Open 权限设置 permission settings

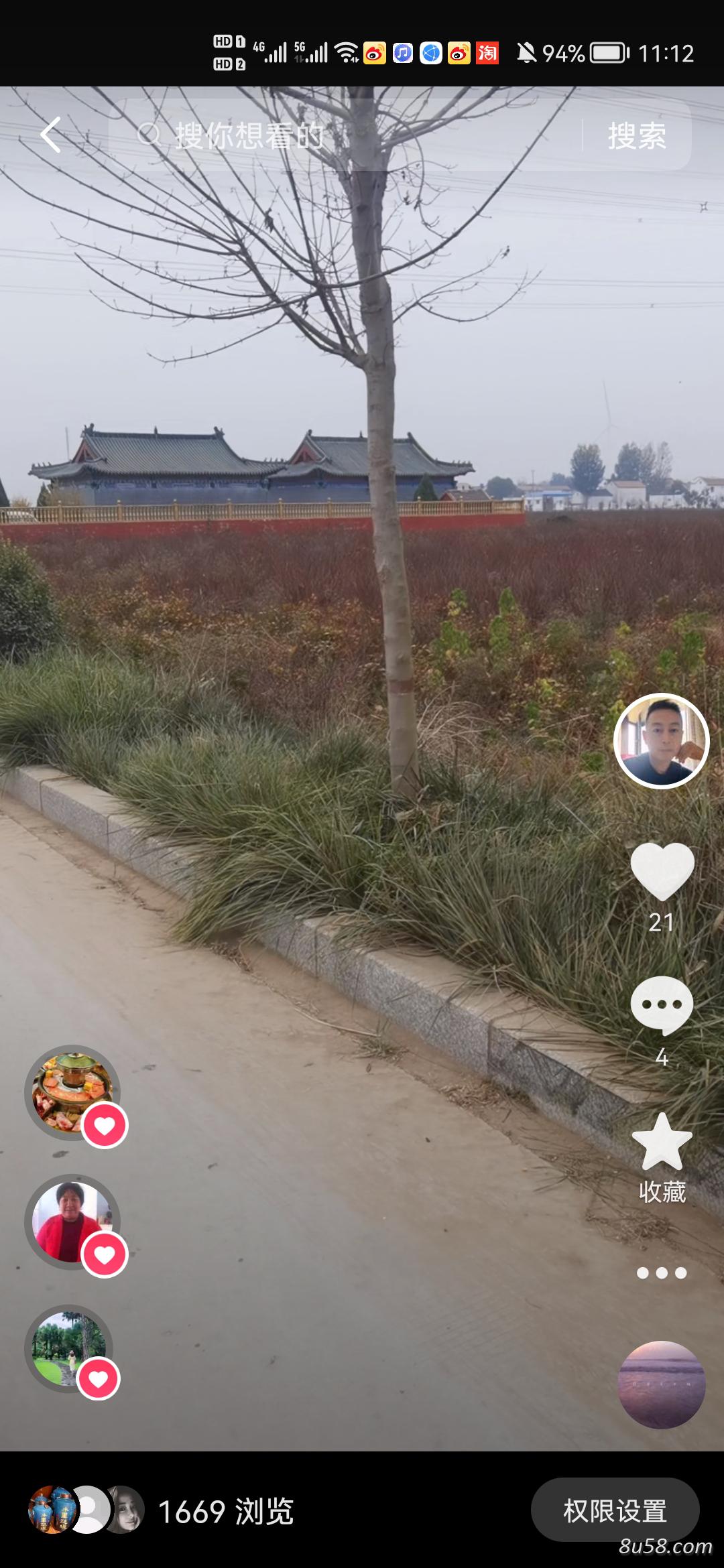[x=615, y=1511]
